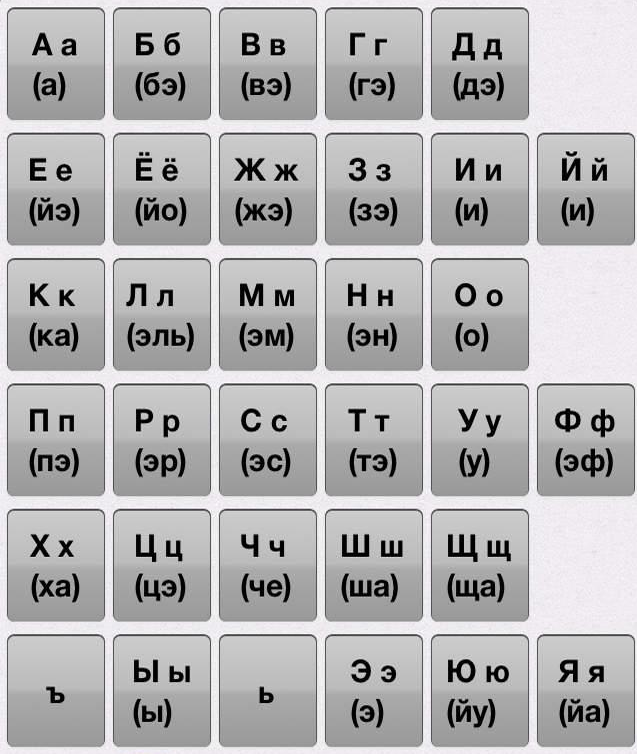Select the О о letter button
This screenshot has width=637, height=754.
click(x=479, y=315)
